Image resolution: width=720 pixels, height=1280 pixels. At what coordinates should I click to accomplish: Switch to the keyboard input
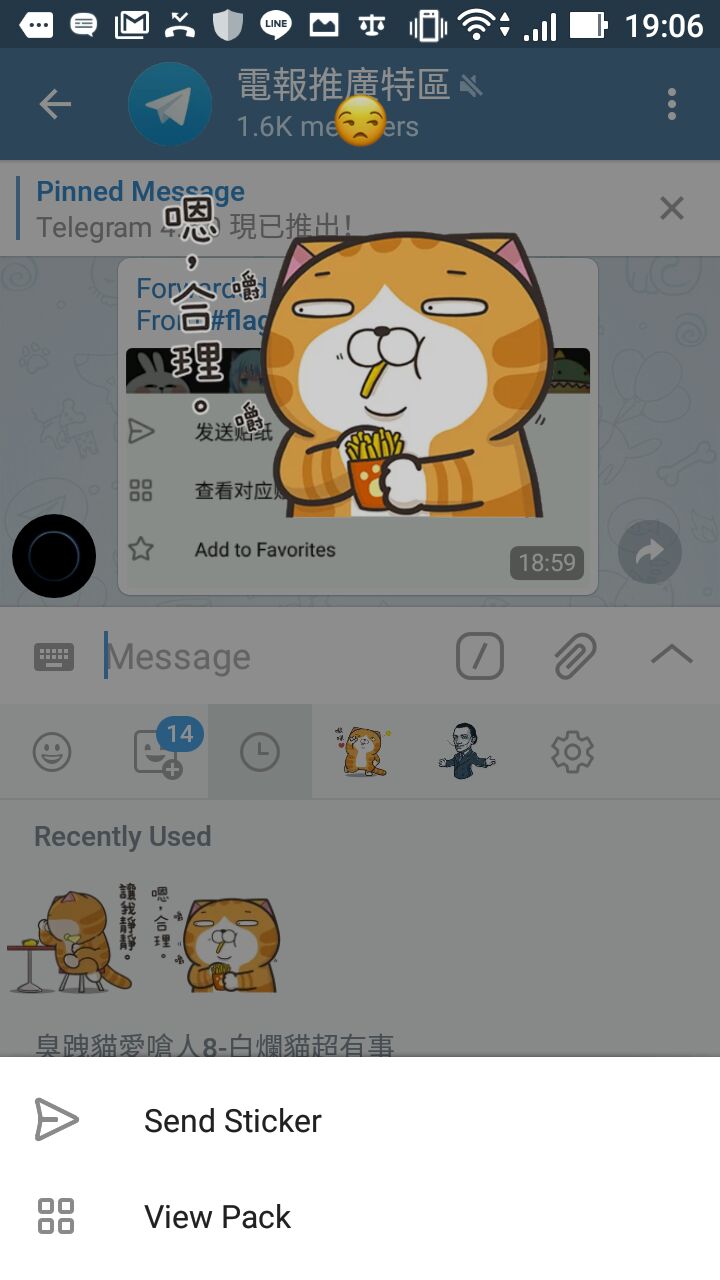(54, 657)
